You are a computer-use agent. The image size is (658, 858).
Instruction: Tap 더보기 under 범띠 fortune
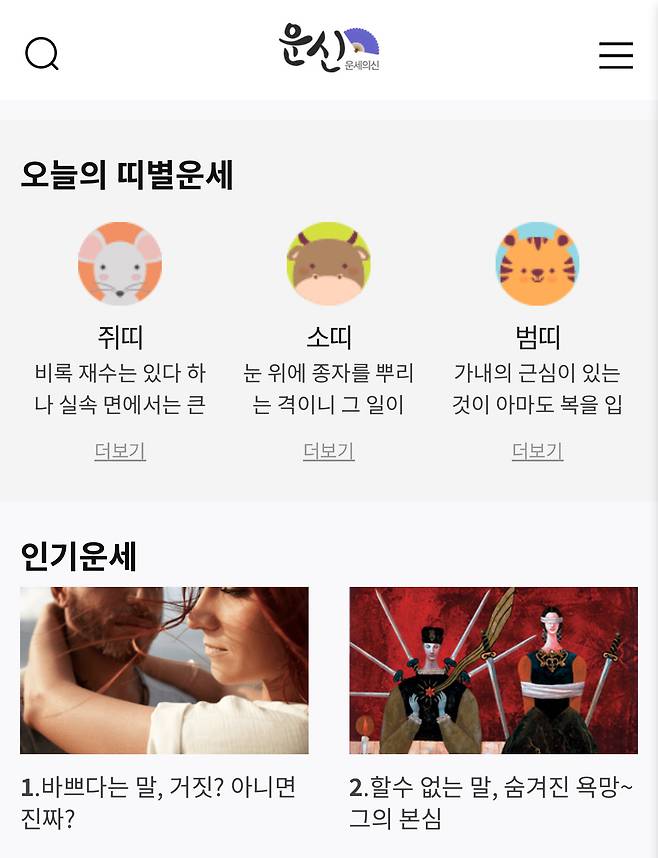(x=537, y=451)
